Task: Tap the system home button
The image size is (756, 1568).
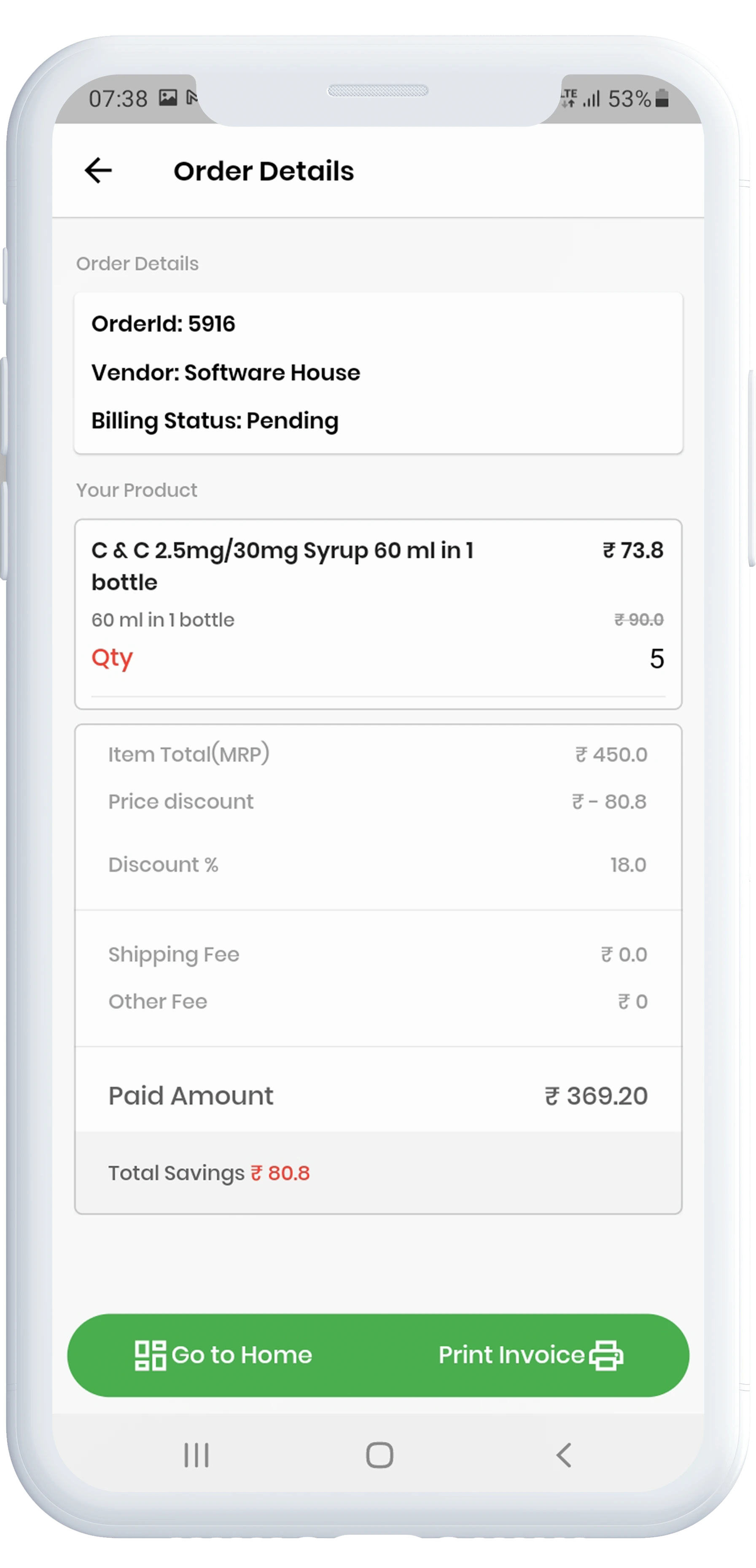Action: [379, 1455]
